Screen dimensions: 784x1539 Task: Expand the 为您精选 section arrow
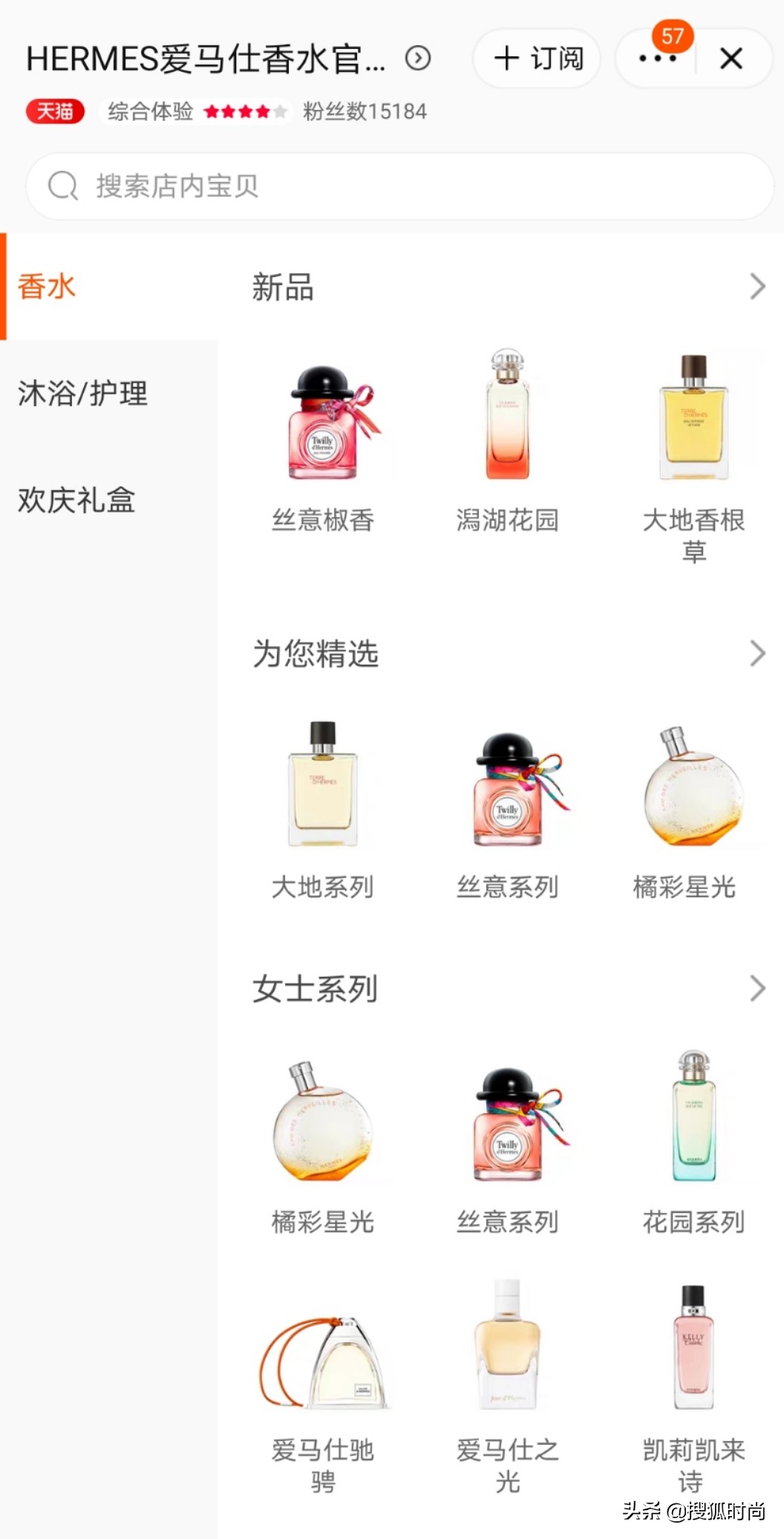[x=757, y=654]
